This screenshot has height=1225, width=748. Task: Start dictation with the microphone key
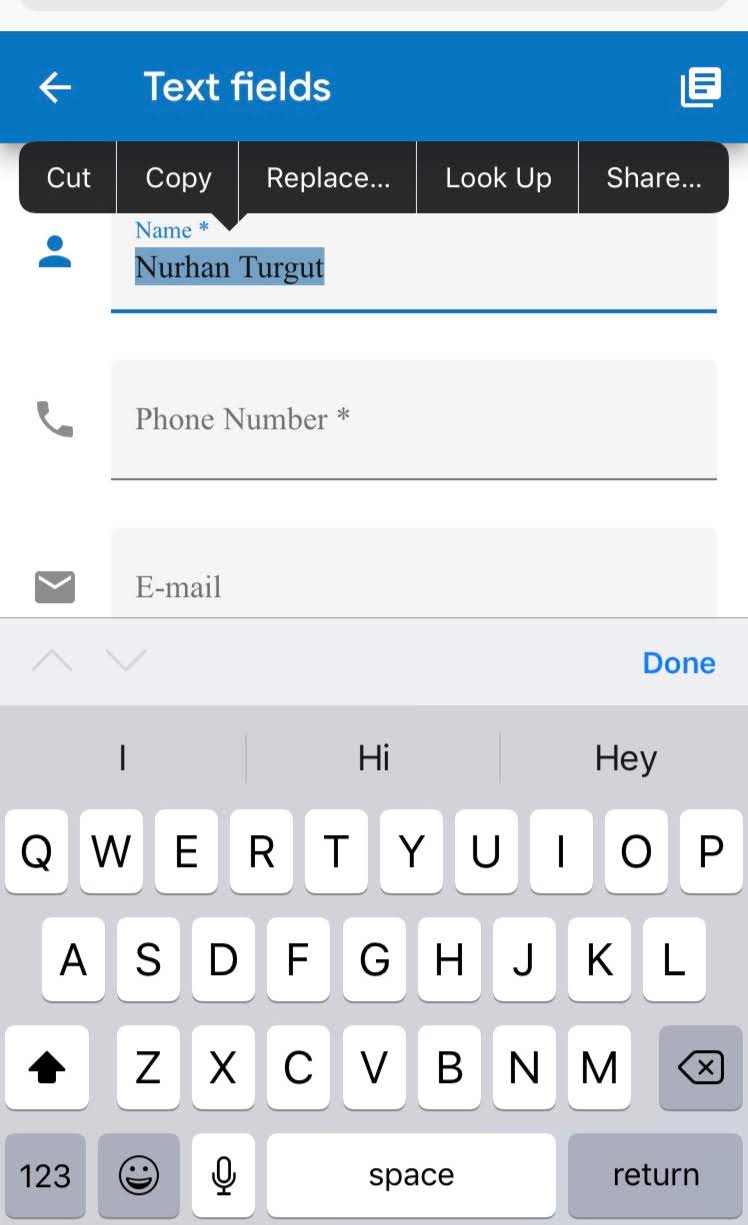tap(222, 1175)
